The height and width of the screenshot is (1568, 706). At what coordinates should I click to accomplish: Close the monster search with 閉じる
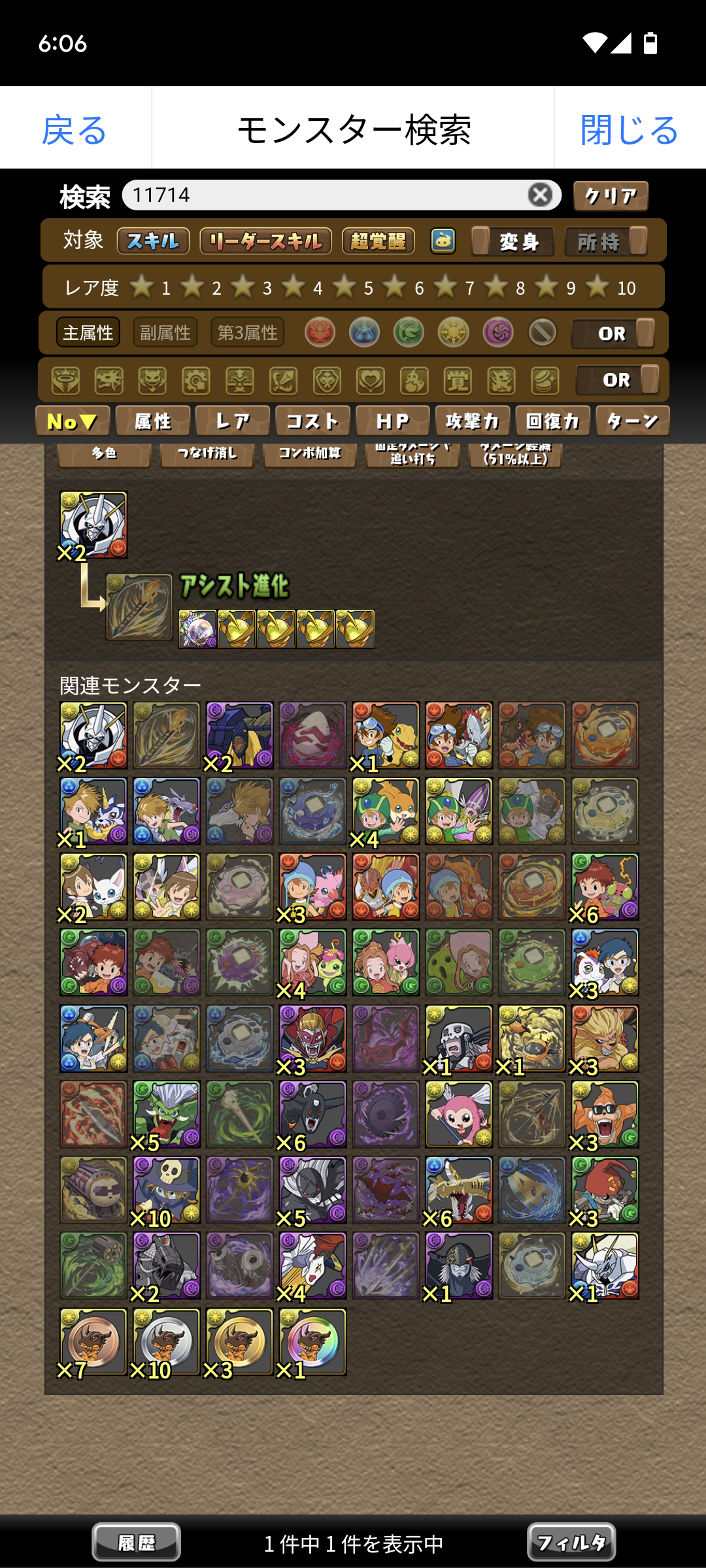point(630,129)
